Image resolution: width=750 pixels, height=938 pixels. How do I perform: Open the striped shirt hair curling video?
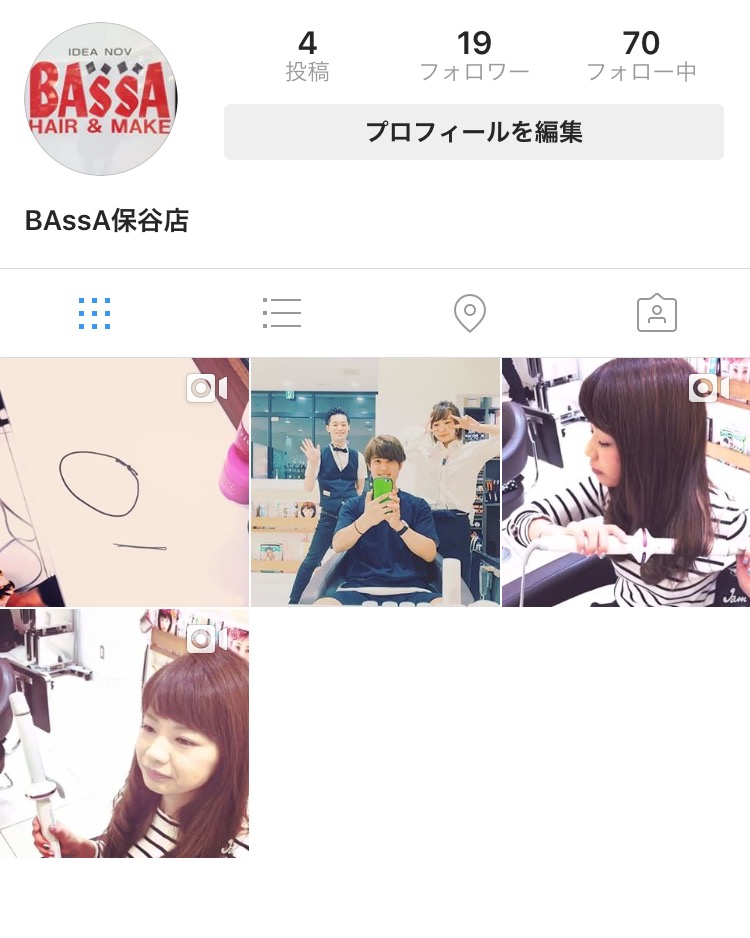tap(626, 482)
